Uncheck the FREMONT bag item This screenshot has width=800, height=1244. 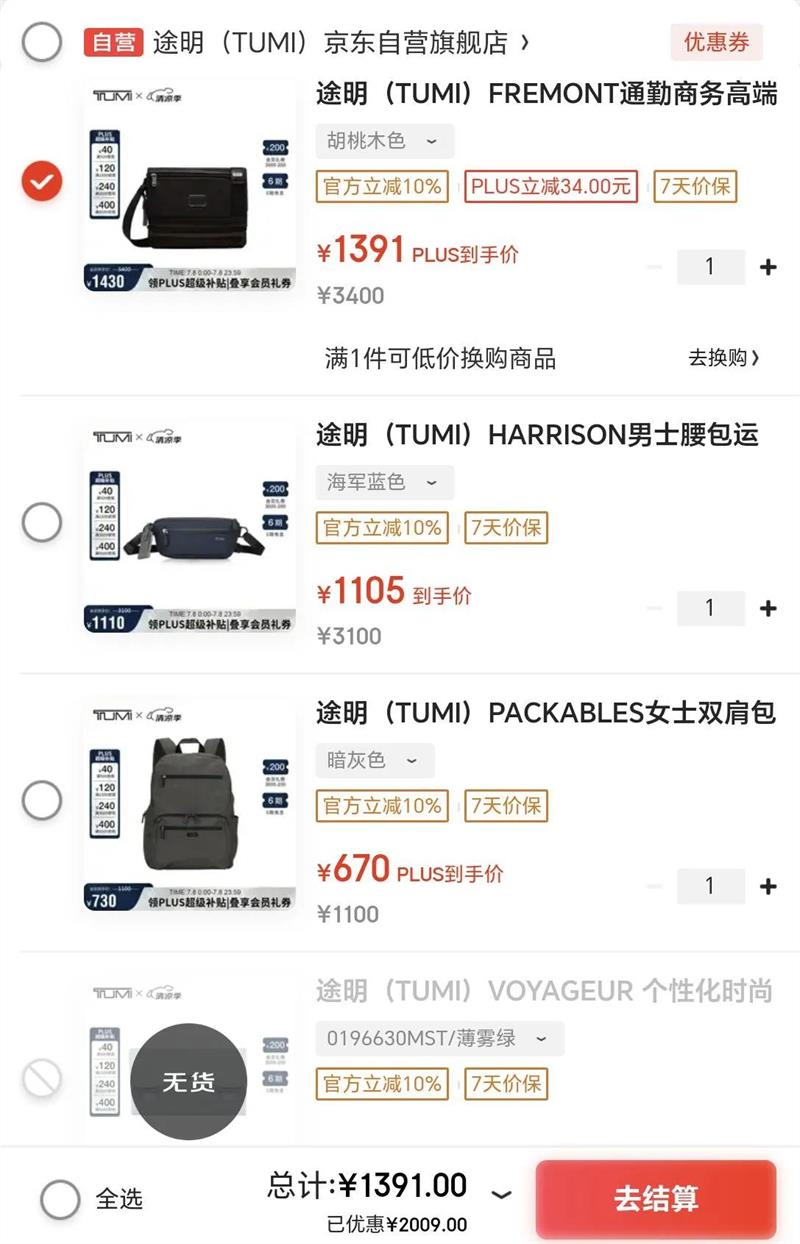click(x=41, y=181)
